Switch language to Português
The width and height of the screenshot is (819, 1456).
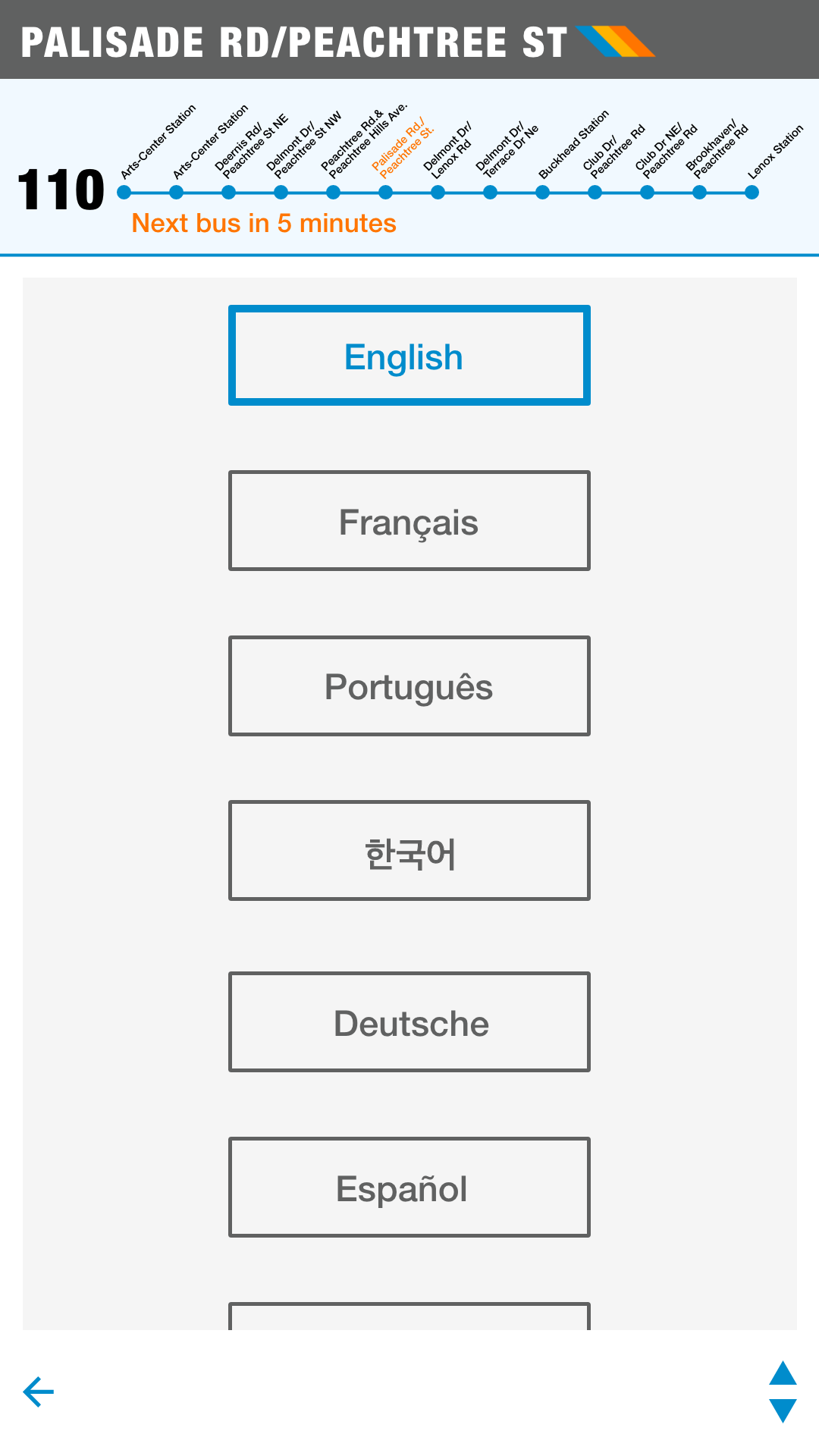pyautogui.click(x=409, y=686)
